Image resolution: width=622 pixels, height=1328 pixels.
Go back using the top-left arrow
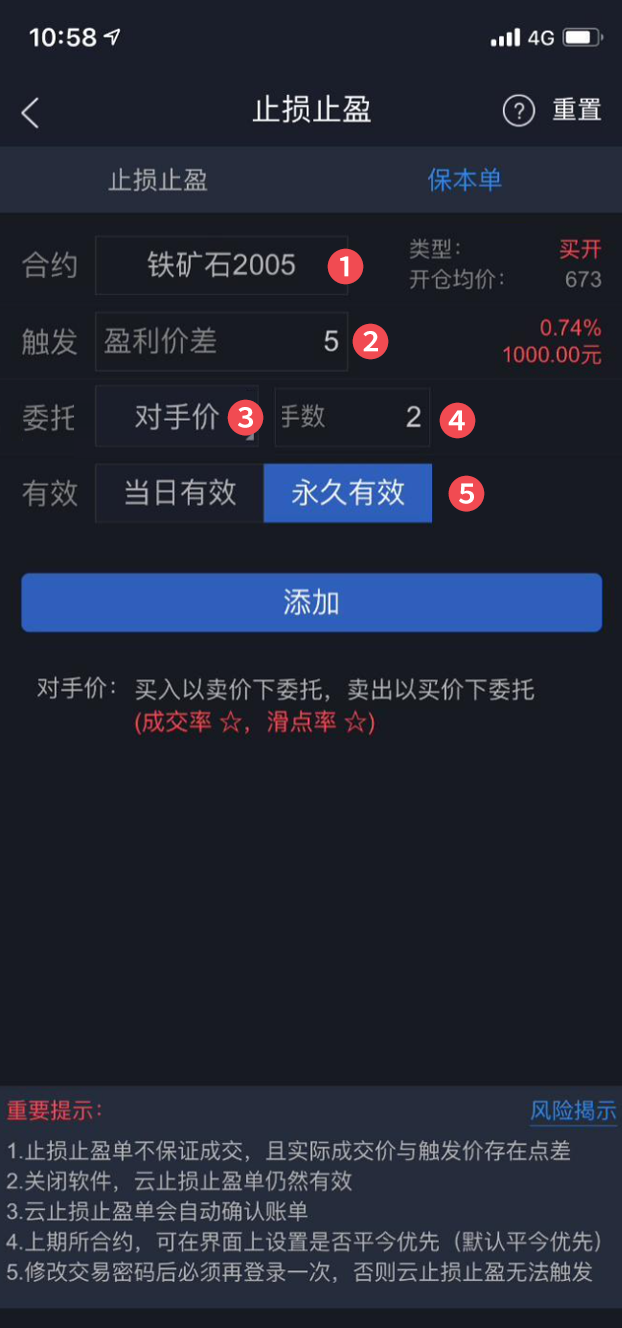coord(31,112)
